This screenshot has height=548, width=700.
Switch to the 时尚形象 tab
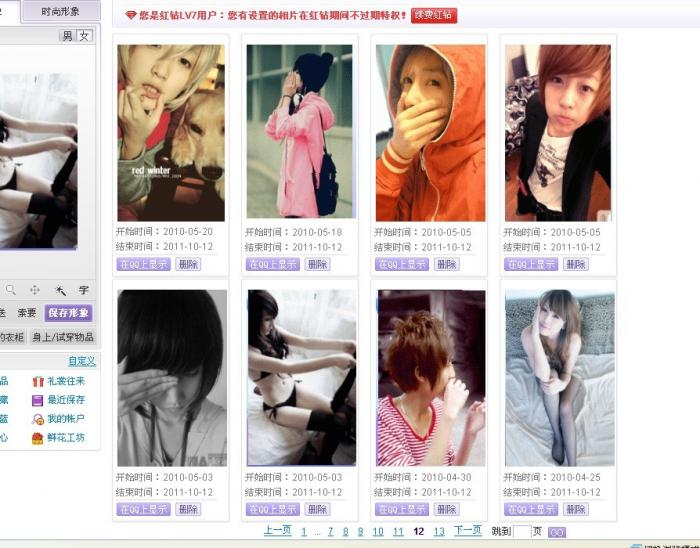pos(60,11)
